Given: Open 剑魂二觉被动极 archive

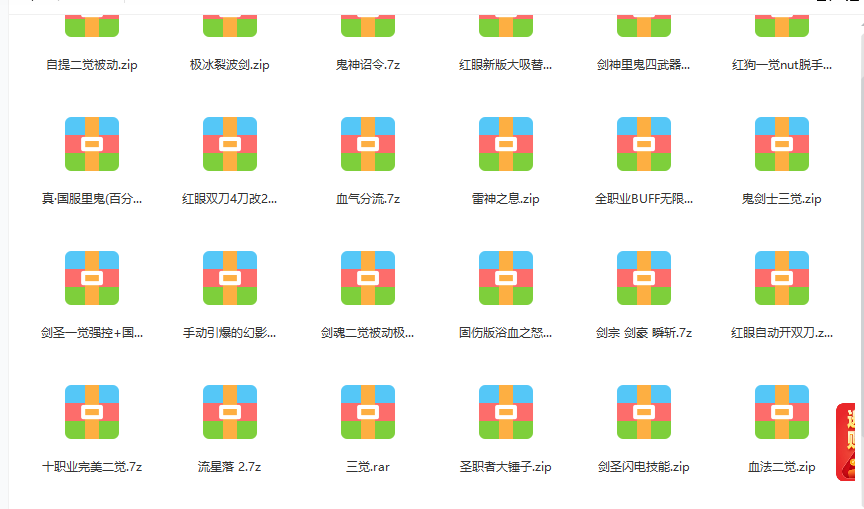Looking at the screenshot, I should point(368,278).
